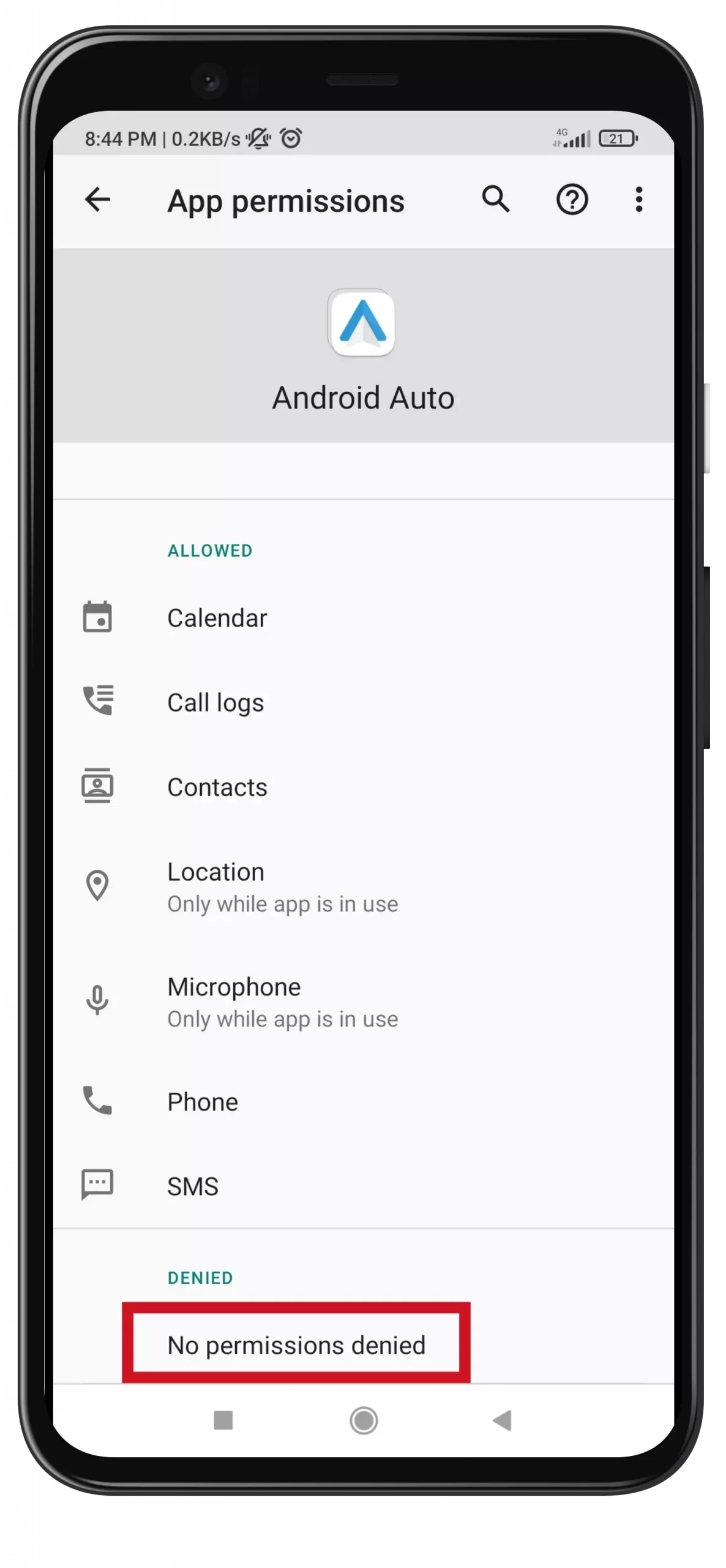
Task: Tap the system back triangle button
Action: [502, 1420]
